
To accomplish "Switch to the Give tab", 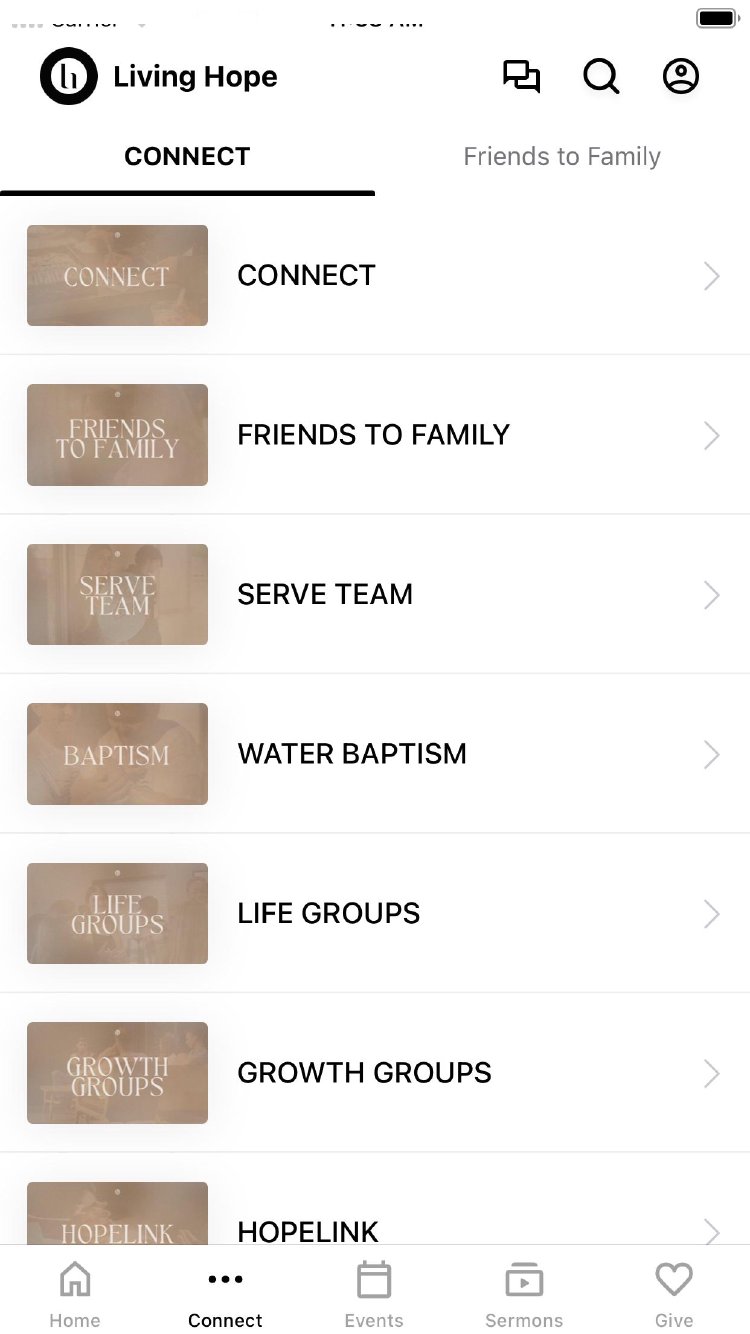I will point(674,1294).
